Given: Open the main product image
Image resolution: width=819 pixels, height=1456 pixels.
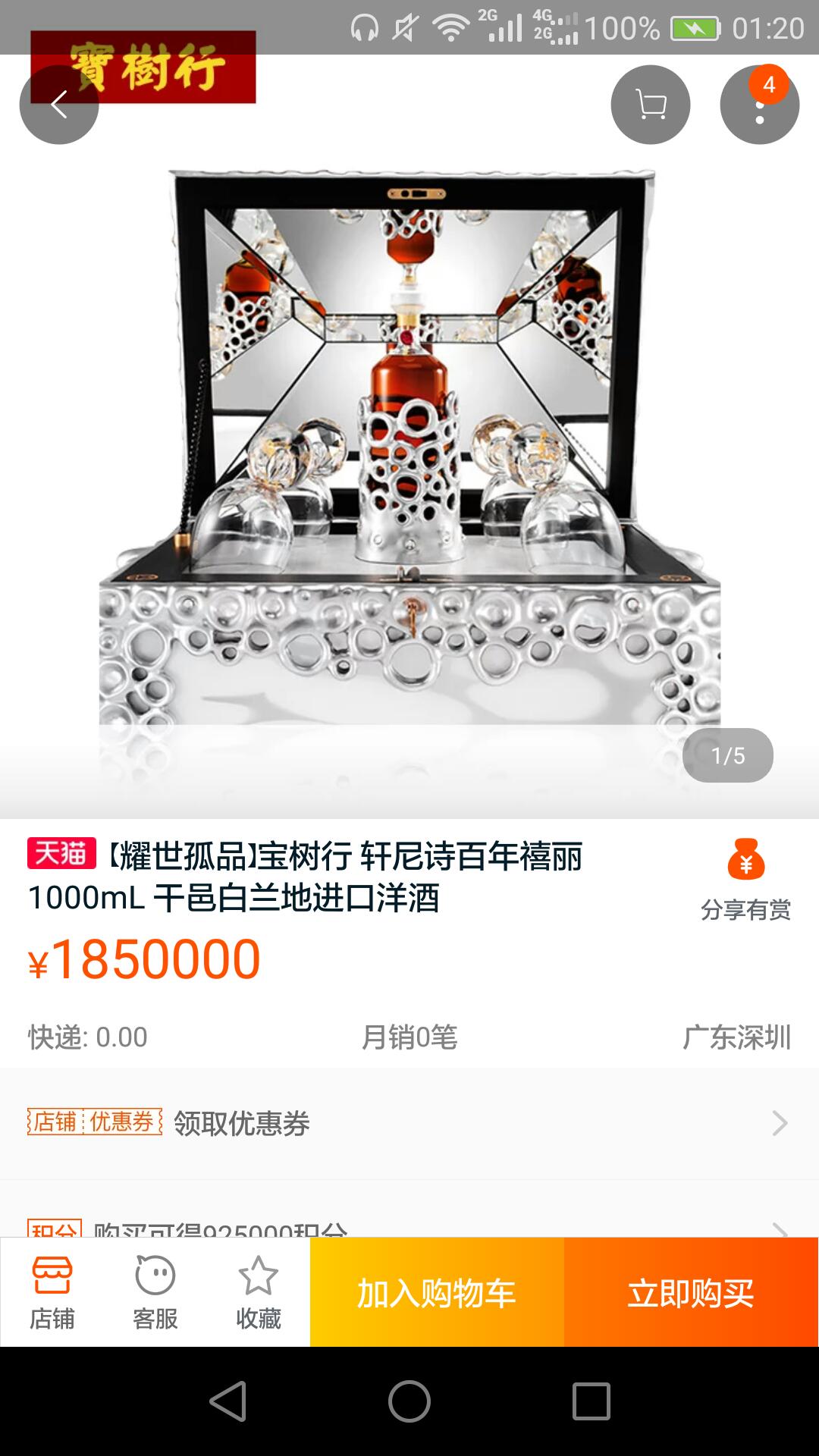Looking at the screenshot, I should pos(409,470).
